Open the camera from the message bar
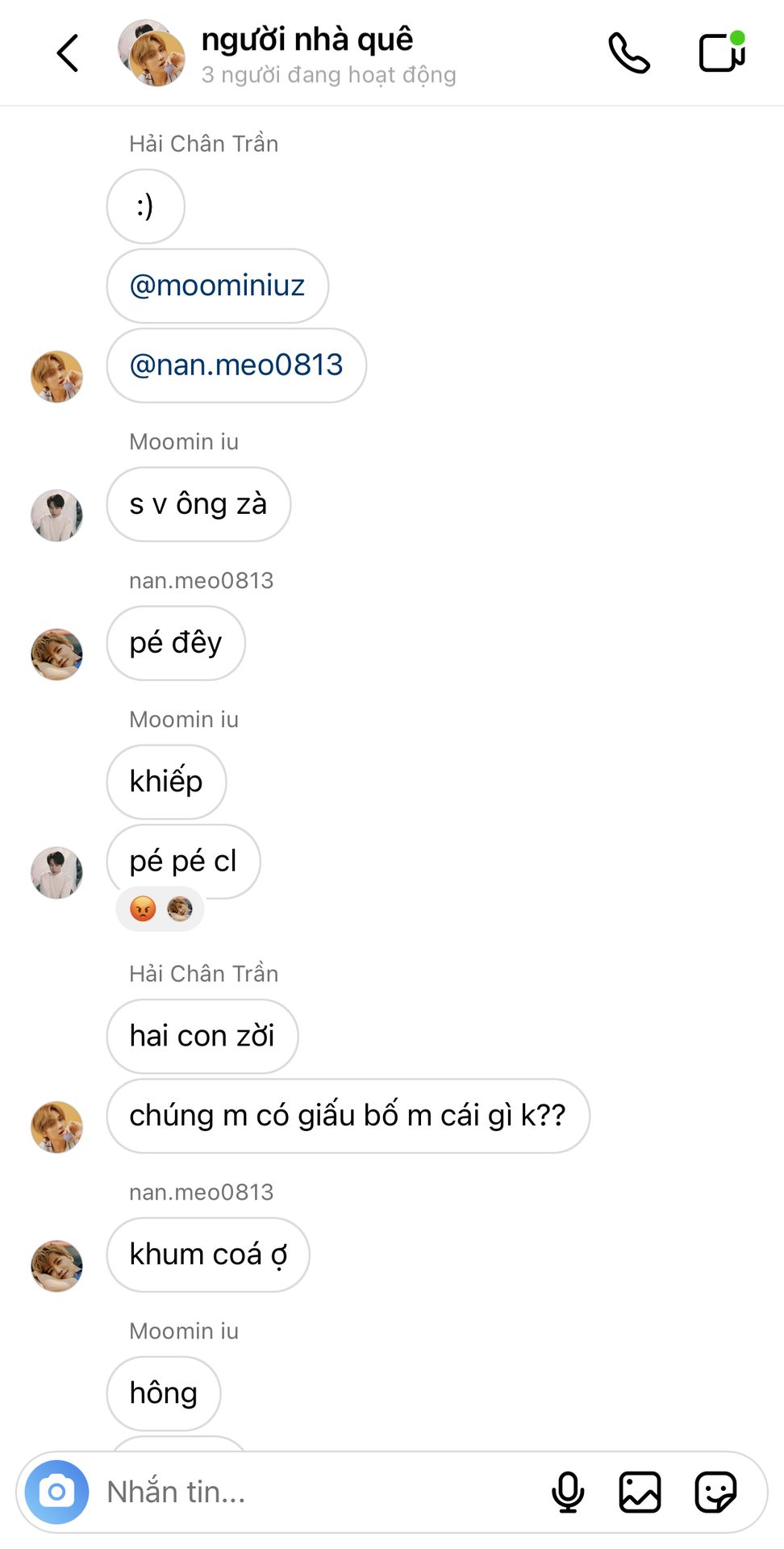The height and width of the screenshot is (1549, 784). tap(56, 1492)
